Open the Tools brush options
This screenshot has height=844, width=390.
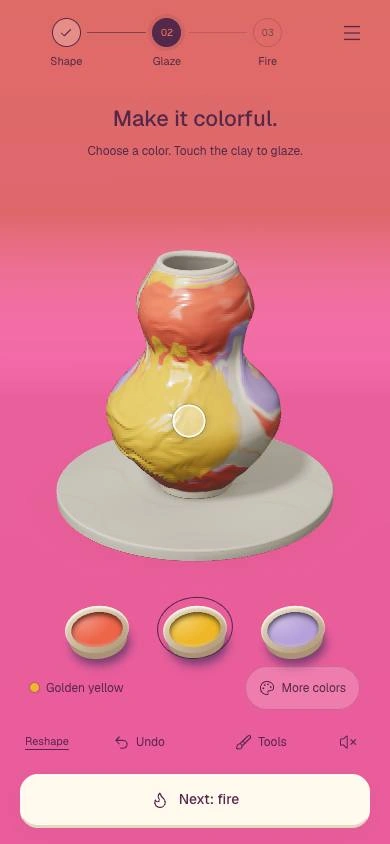261,742
